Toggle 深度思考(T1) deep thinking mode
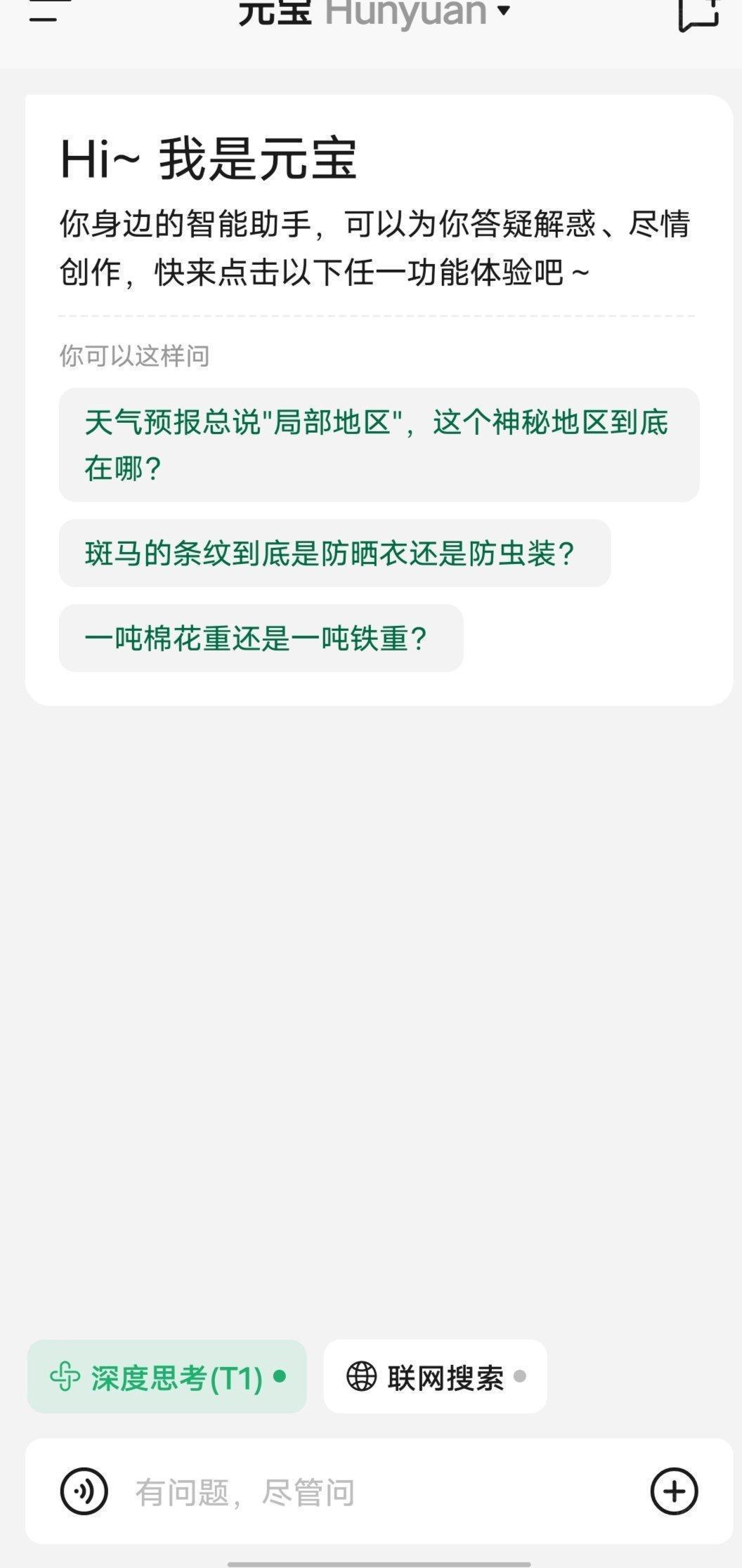The image size is (742, 1568). (167, 1376)
